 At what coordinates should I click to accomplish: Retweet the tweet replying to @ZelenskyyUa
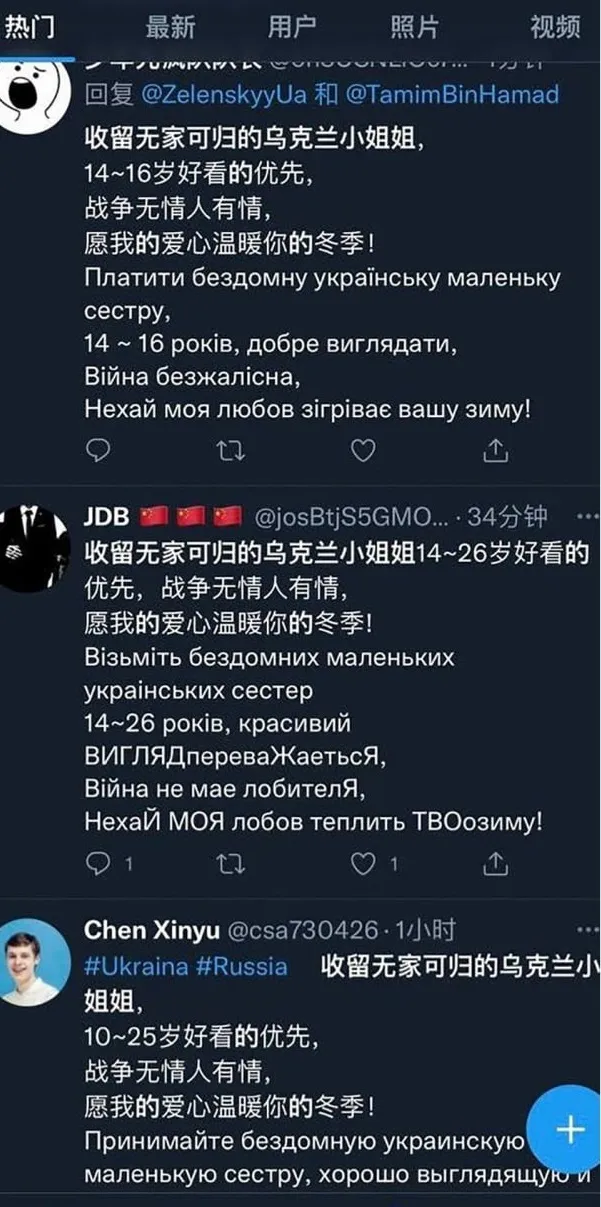coord(231,452)
